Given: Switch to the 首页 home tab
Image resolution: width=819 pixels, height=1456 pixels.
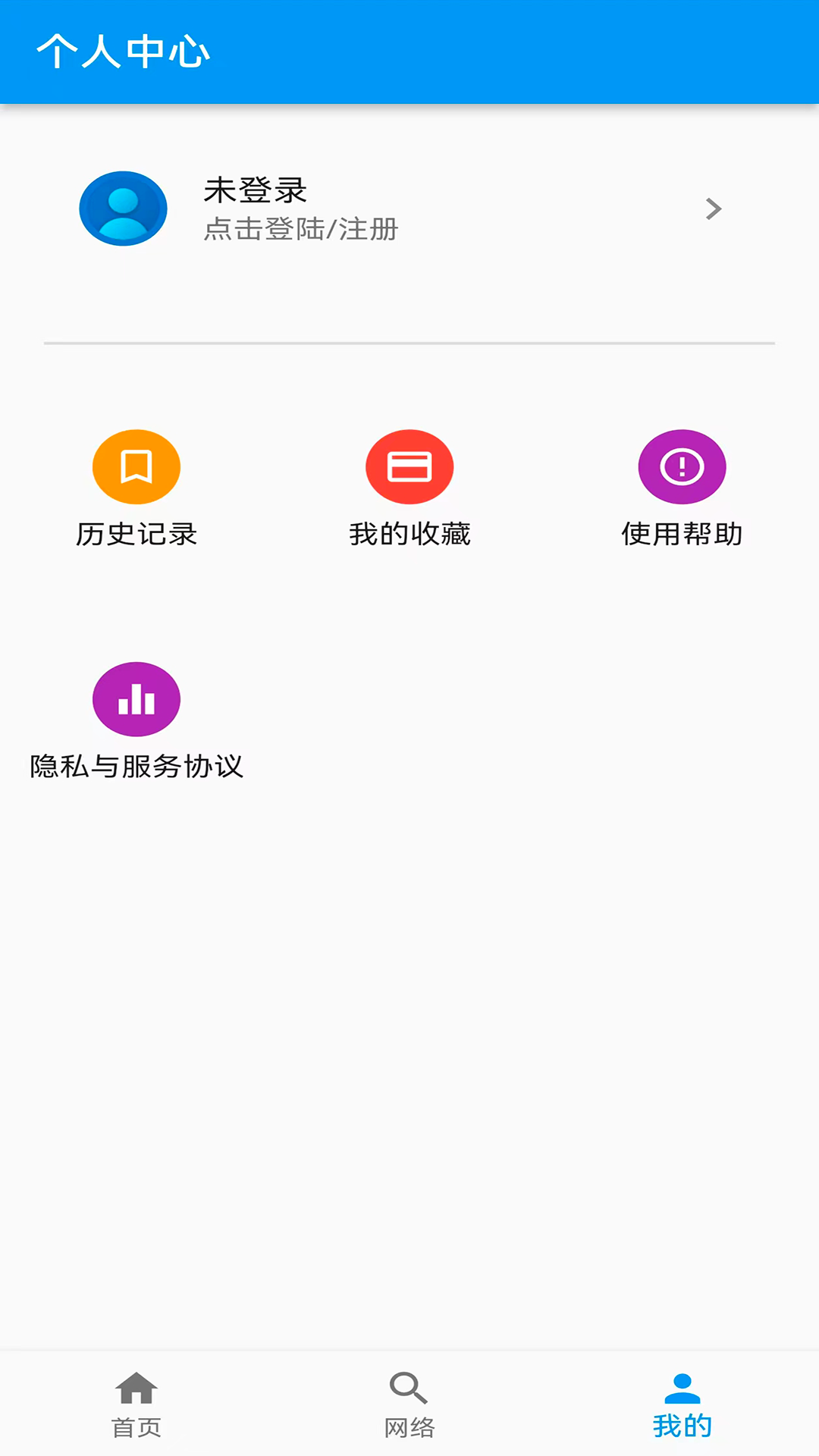Looking at the screenshot, I should pos(136,1404).
